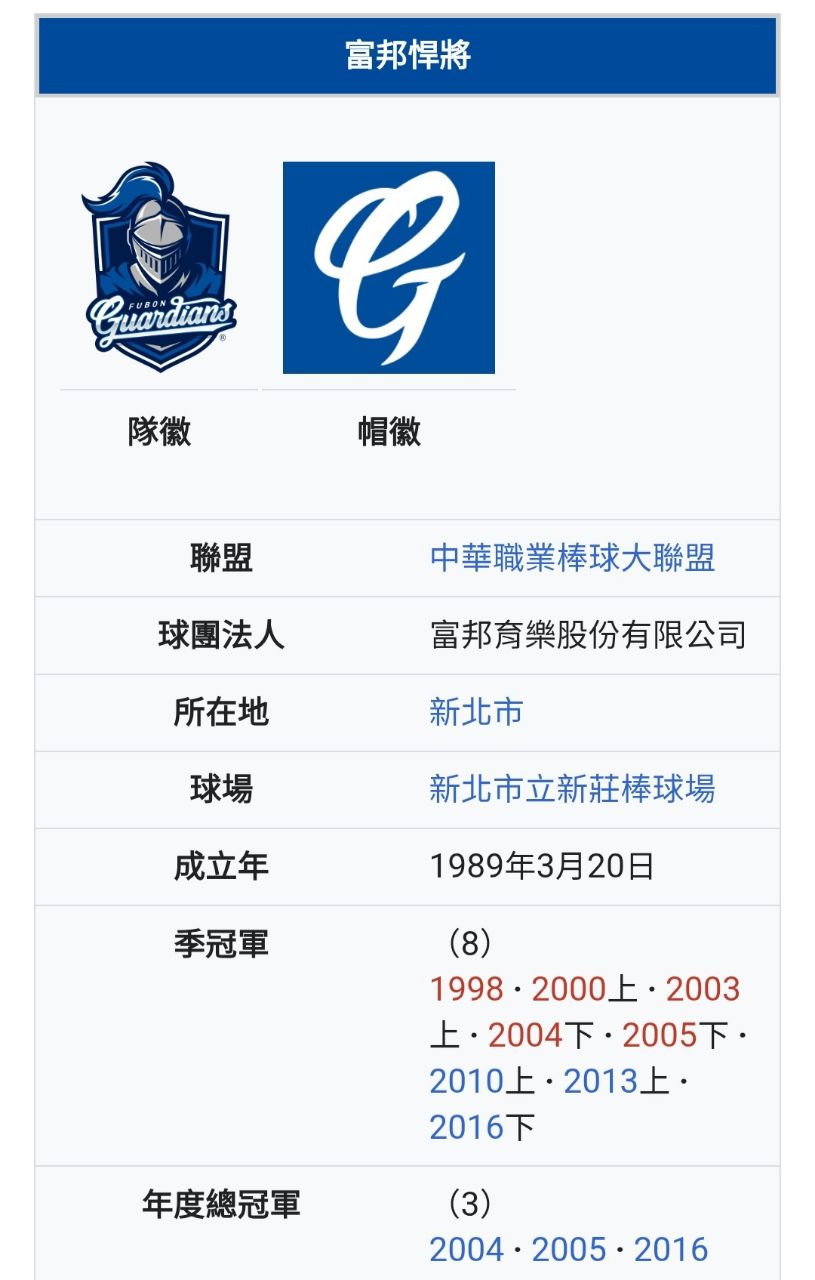Open the 2016 season champion link in 季冠軍
This screenshot has width=815, height=1280.
466,1127
